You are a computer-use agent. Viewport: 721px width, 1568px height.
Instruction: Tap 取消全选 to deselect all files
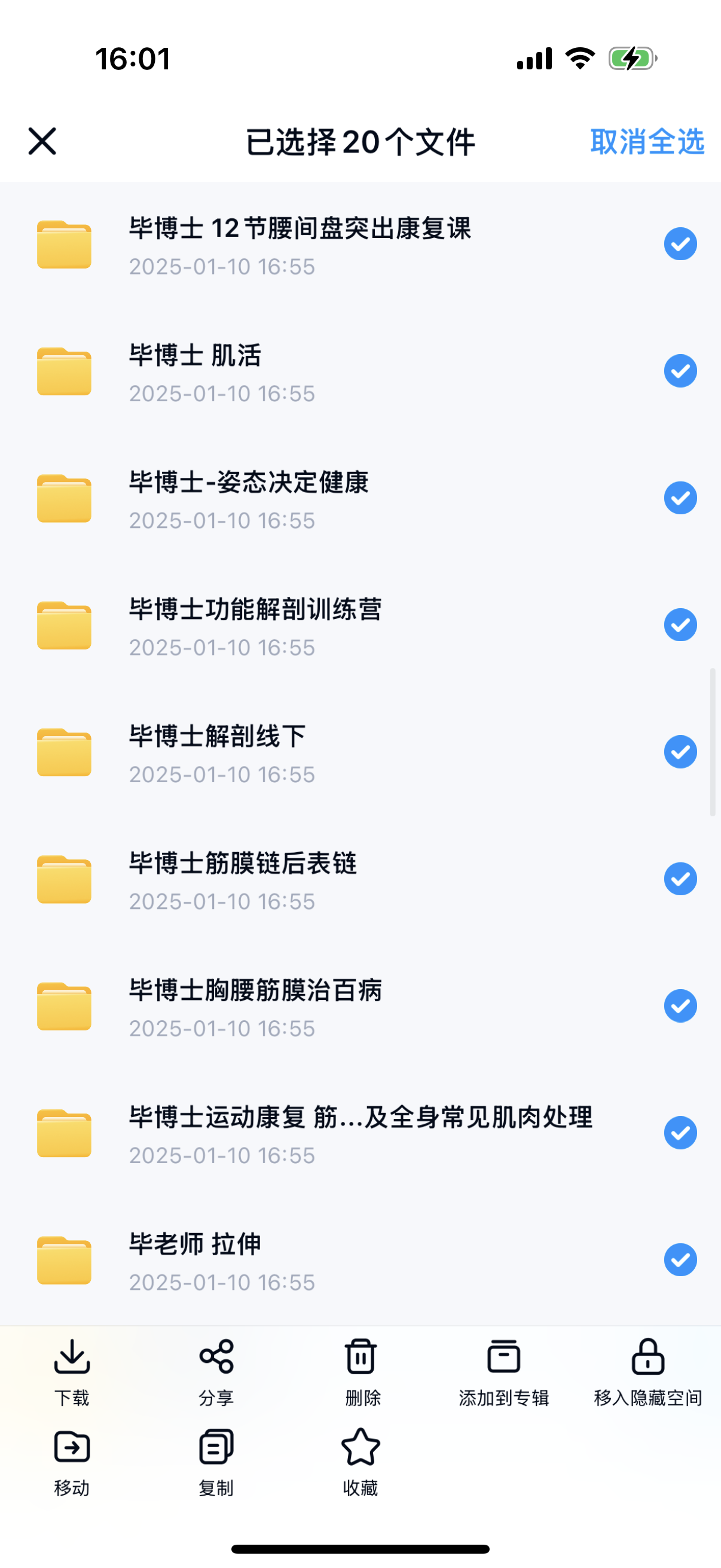pyautogui.click(x=647, y=142)
